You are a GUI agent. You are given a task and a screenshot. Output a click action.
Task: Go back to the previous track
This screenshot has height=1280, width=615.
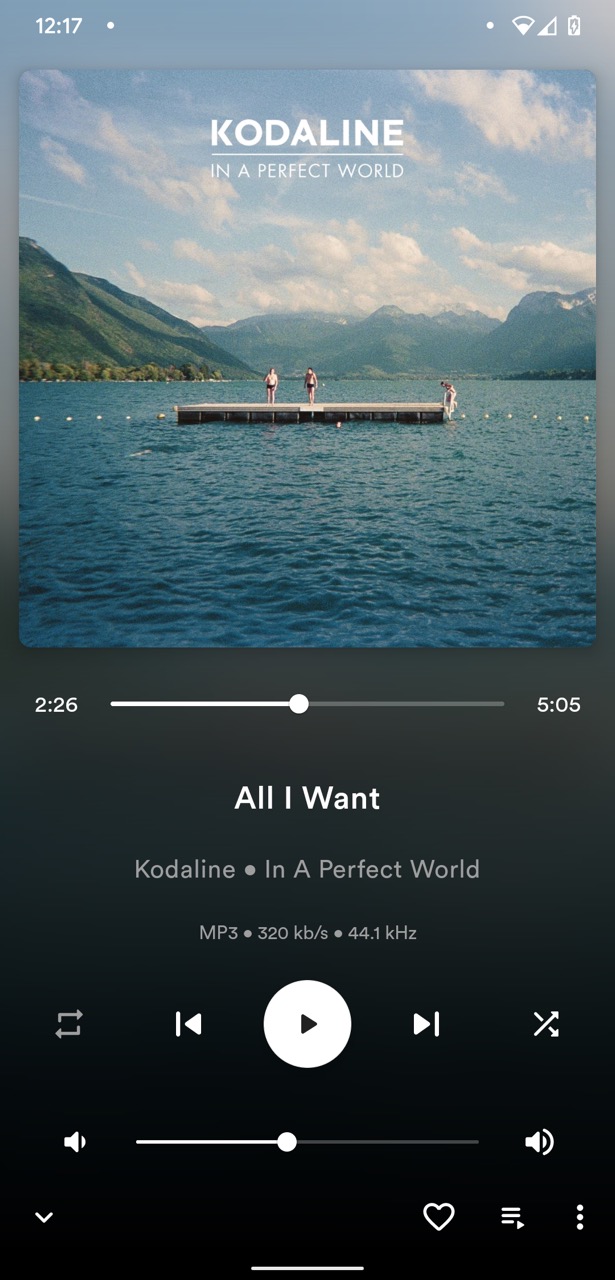(x=188, y=1024)
